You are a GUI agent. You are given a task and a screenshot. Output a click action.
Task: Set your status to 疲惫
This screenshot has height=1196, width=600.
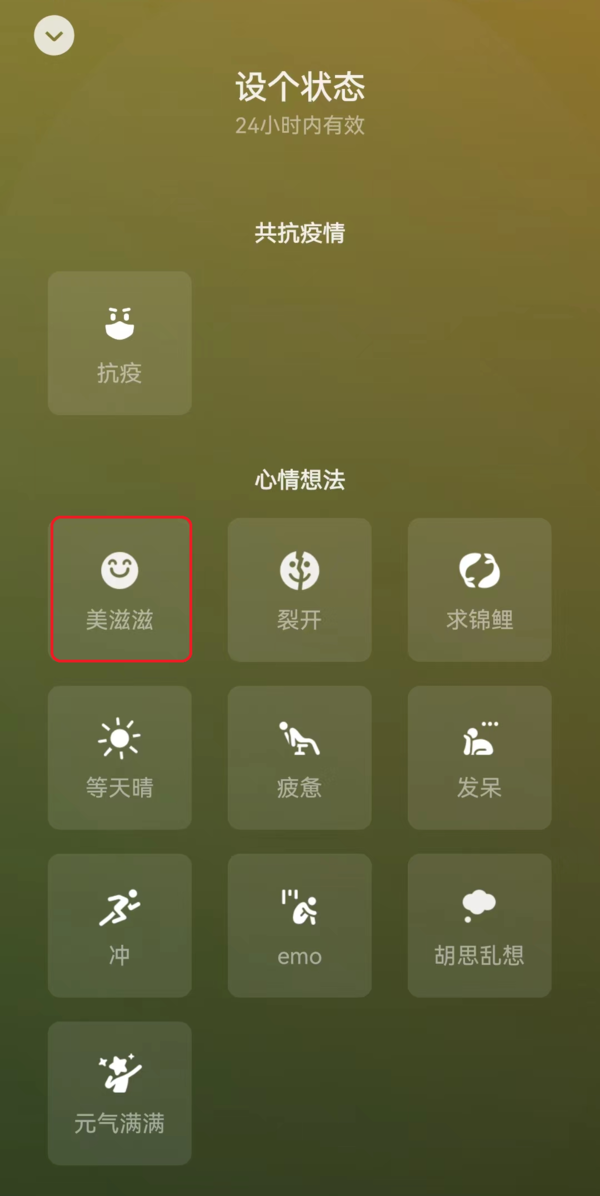300,757
